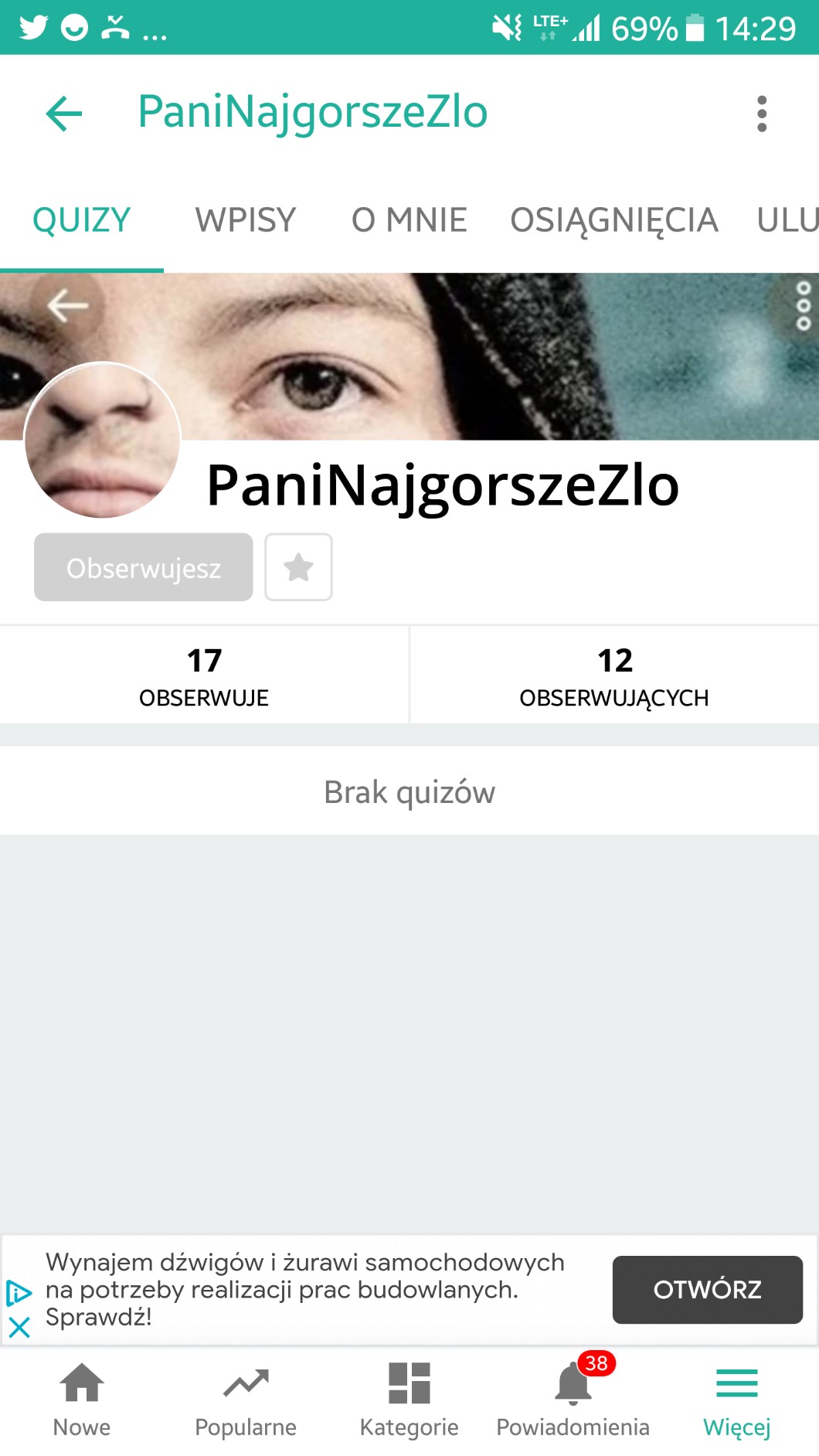Check Powiadomienia with 38 notifications
The width and height of the screenshot is (819, 1456).
[573, 1399]
